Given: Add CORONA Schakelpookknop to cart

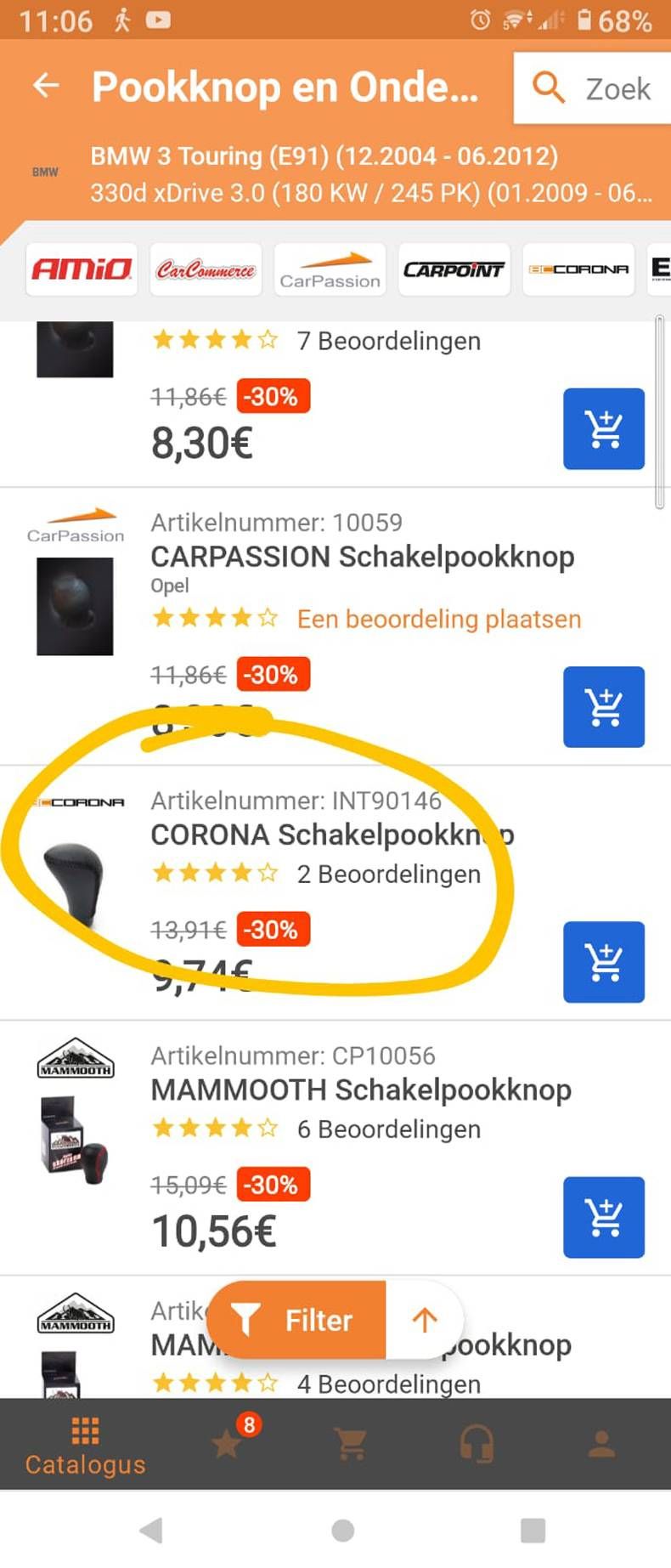Looking at the screenshot, I should 603,964.
